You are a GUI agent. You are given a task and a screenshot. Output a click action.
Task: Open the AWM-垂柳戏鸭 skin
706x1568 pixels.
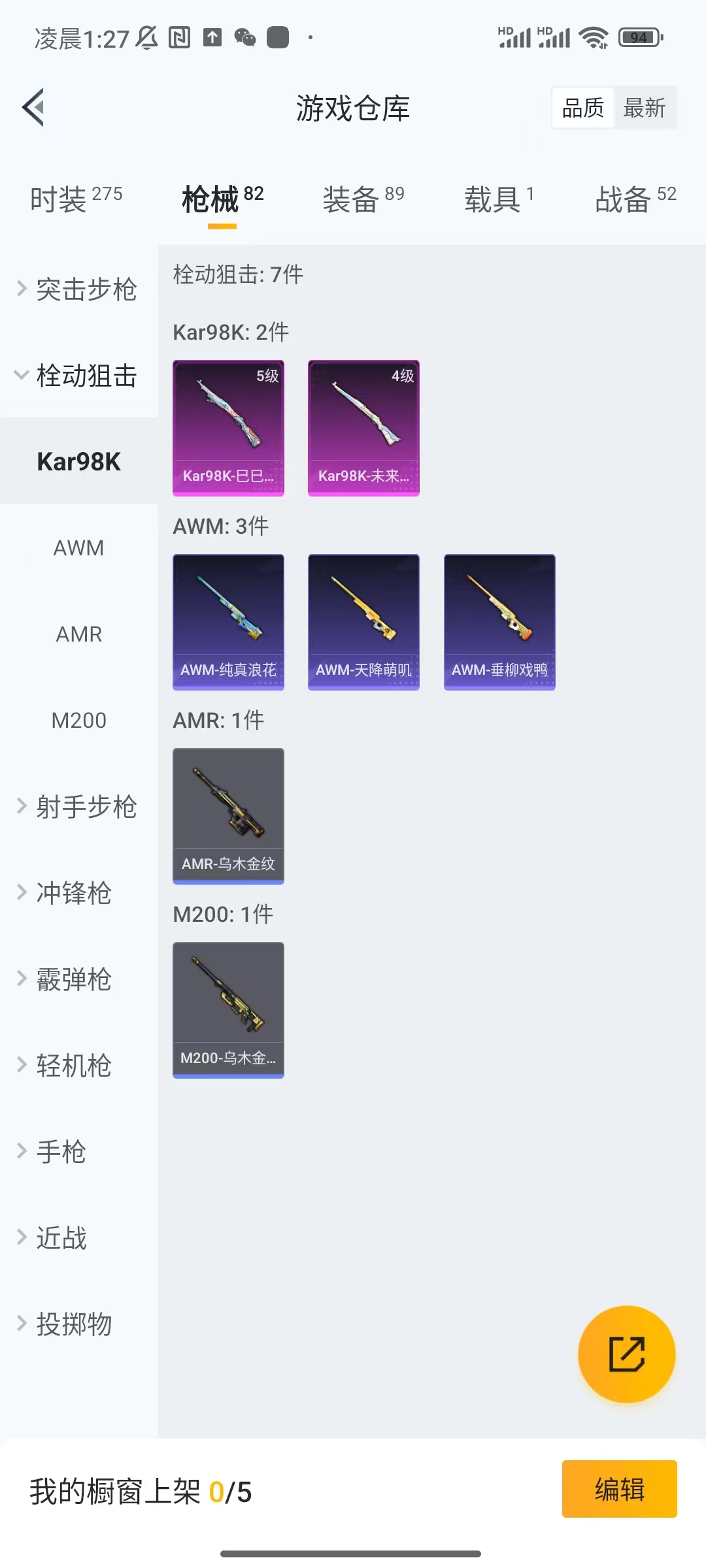tap(499, 622)
